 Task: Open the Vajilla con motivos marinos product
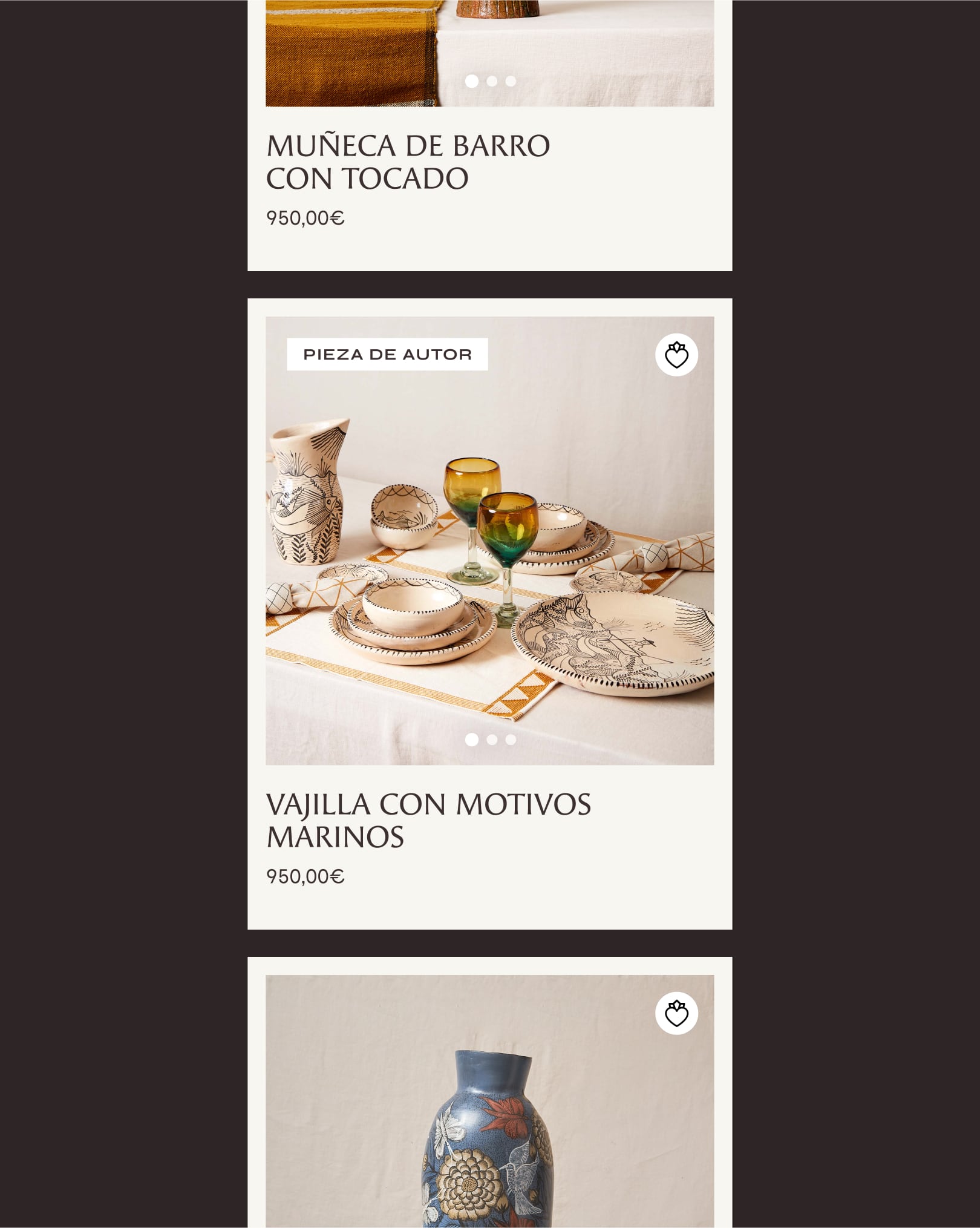pos(428,820)
